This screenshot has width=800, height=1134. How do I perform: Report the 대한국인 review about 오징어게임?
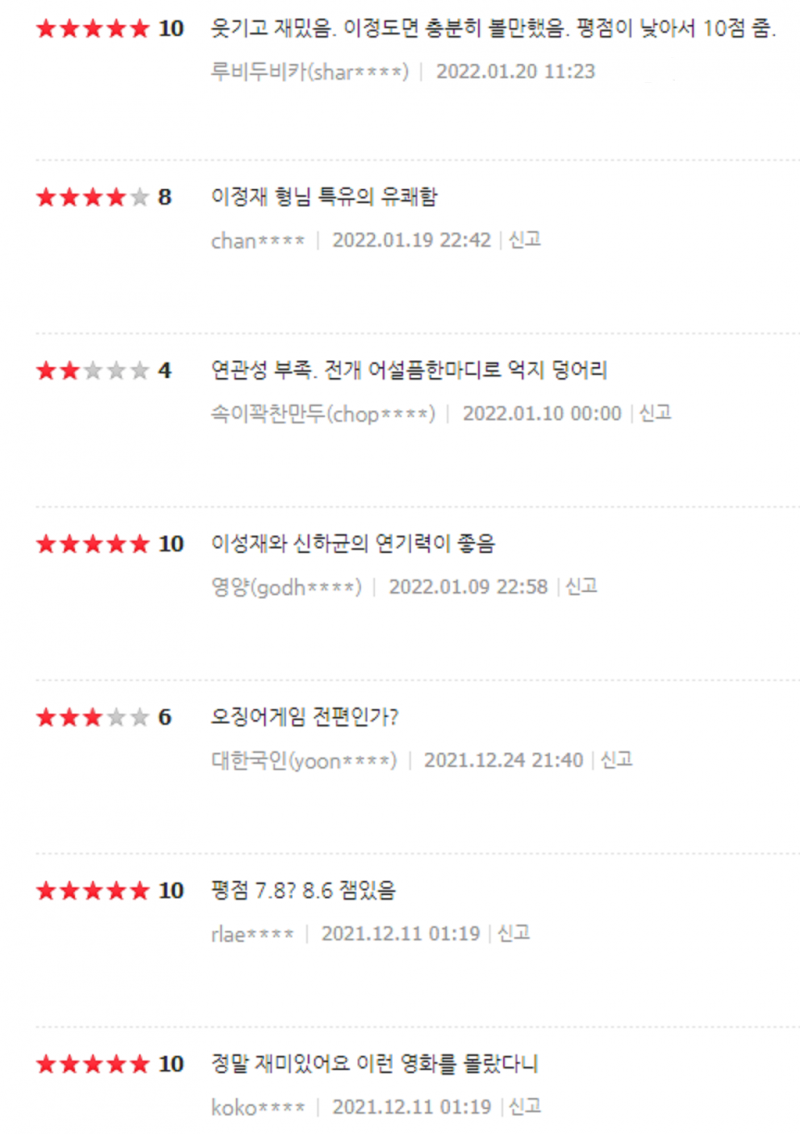[617, 760]
